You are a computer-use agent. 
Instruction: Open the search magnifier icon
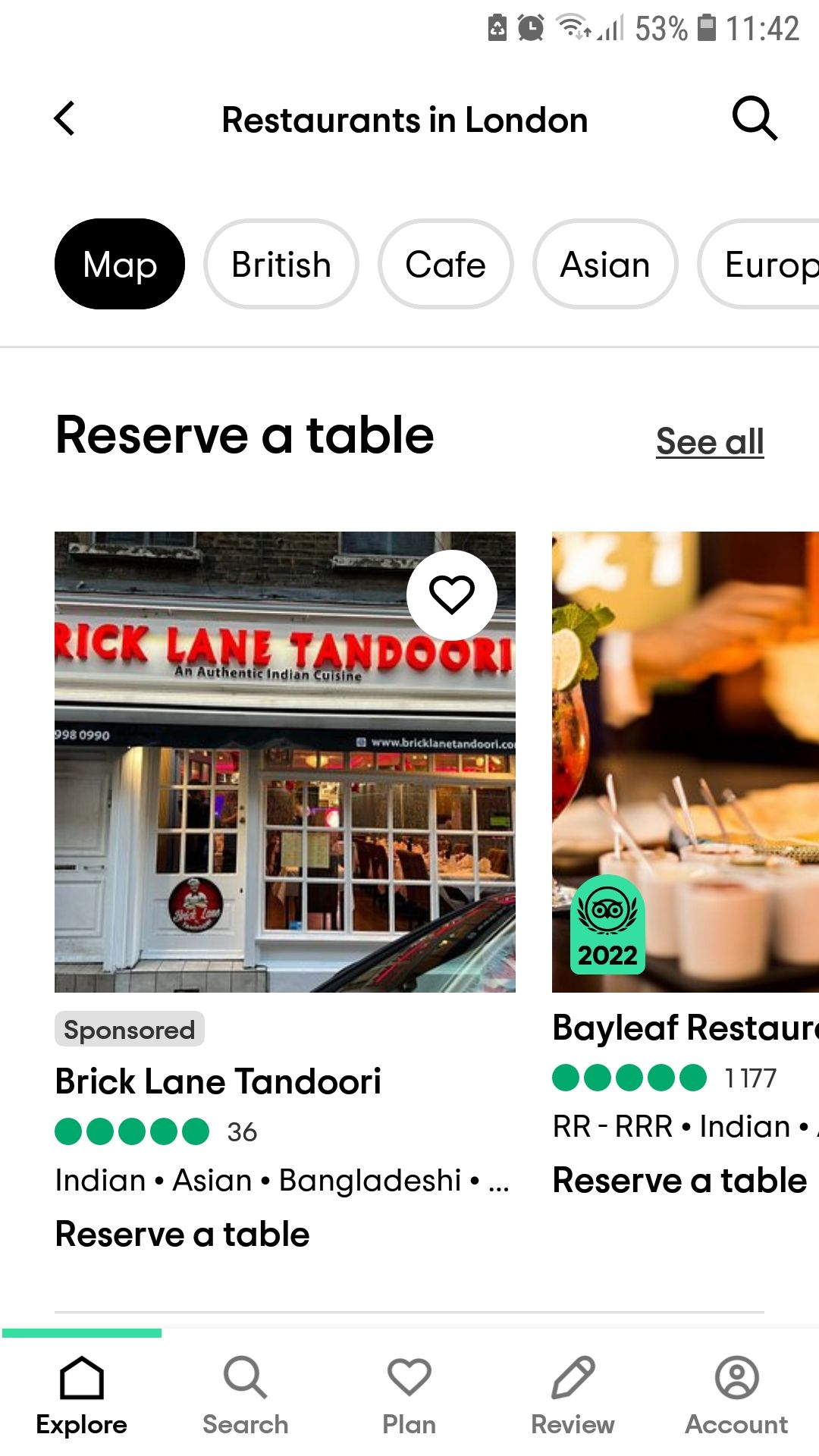[x=754, y=119]
